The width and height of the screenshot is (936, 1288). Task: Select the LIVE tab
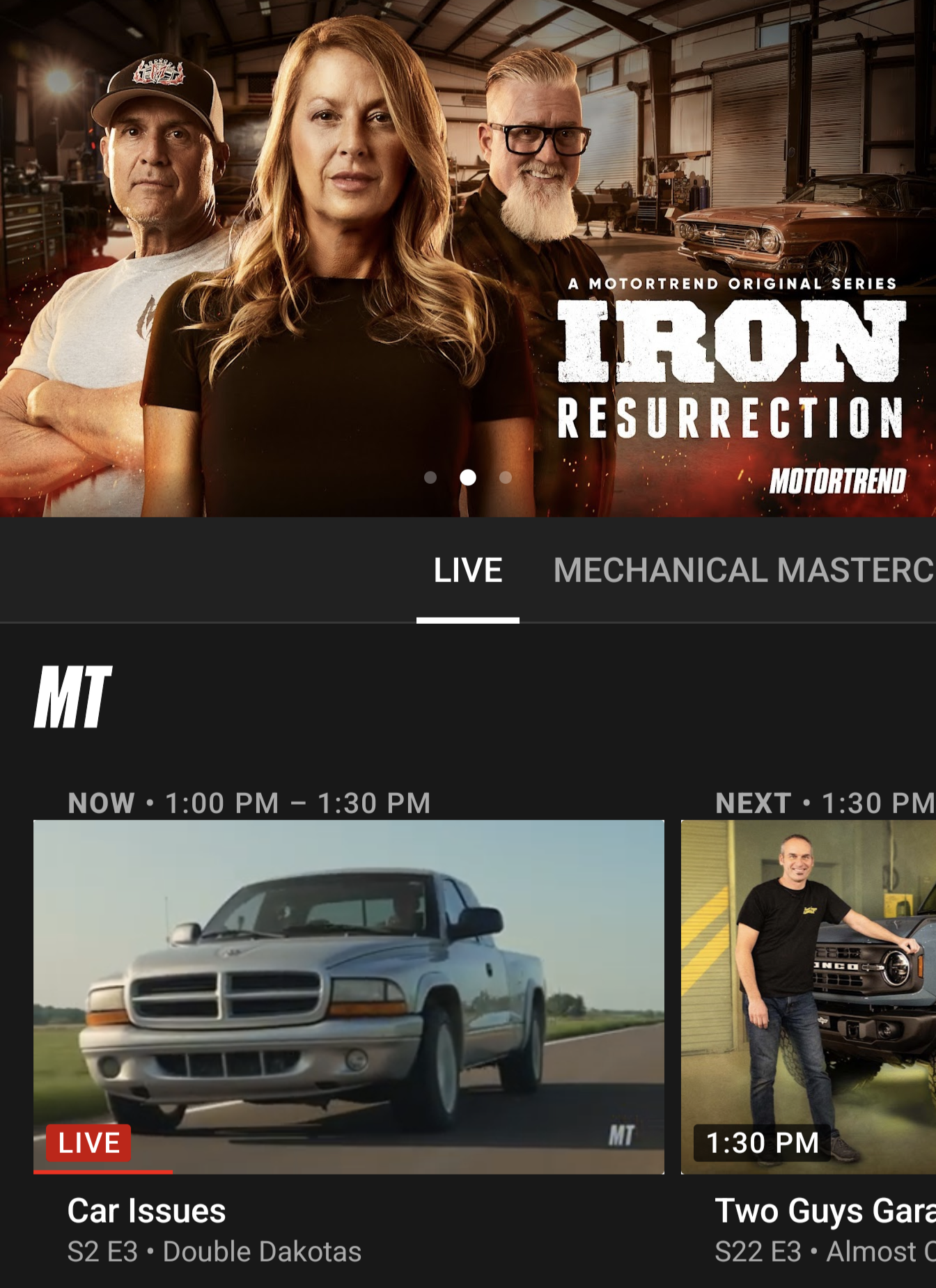coord(468,571)
